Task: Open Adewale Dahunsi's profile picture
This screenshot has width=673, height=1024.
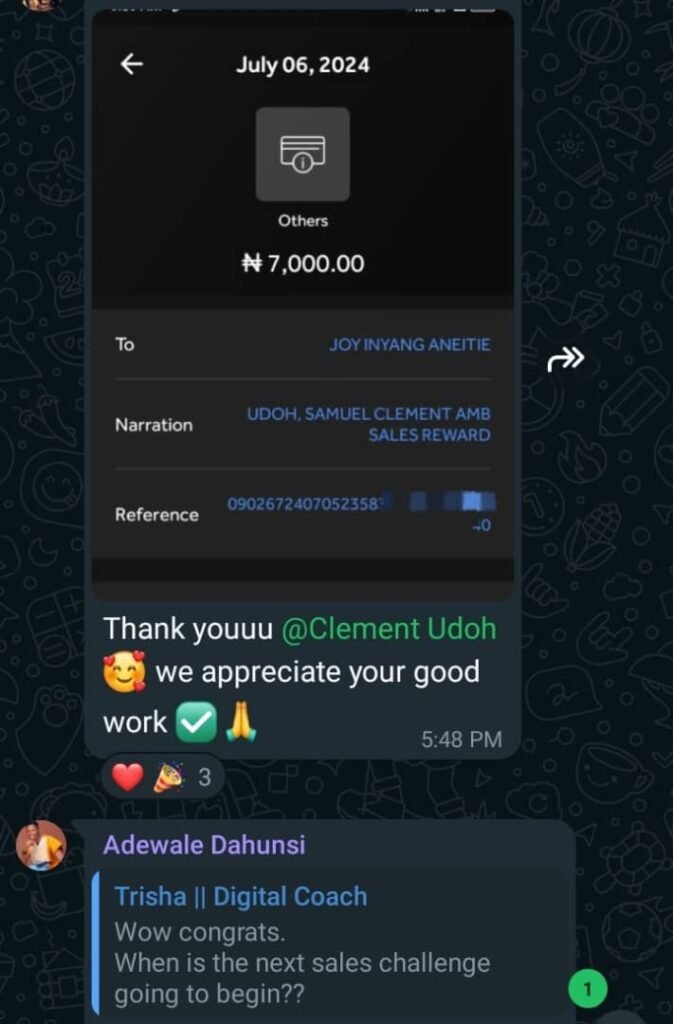Action: click(x=41, y=846)
